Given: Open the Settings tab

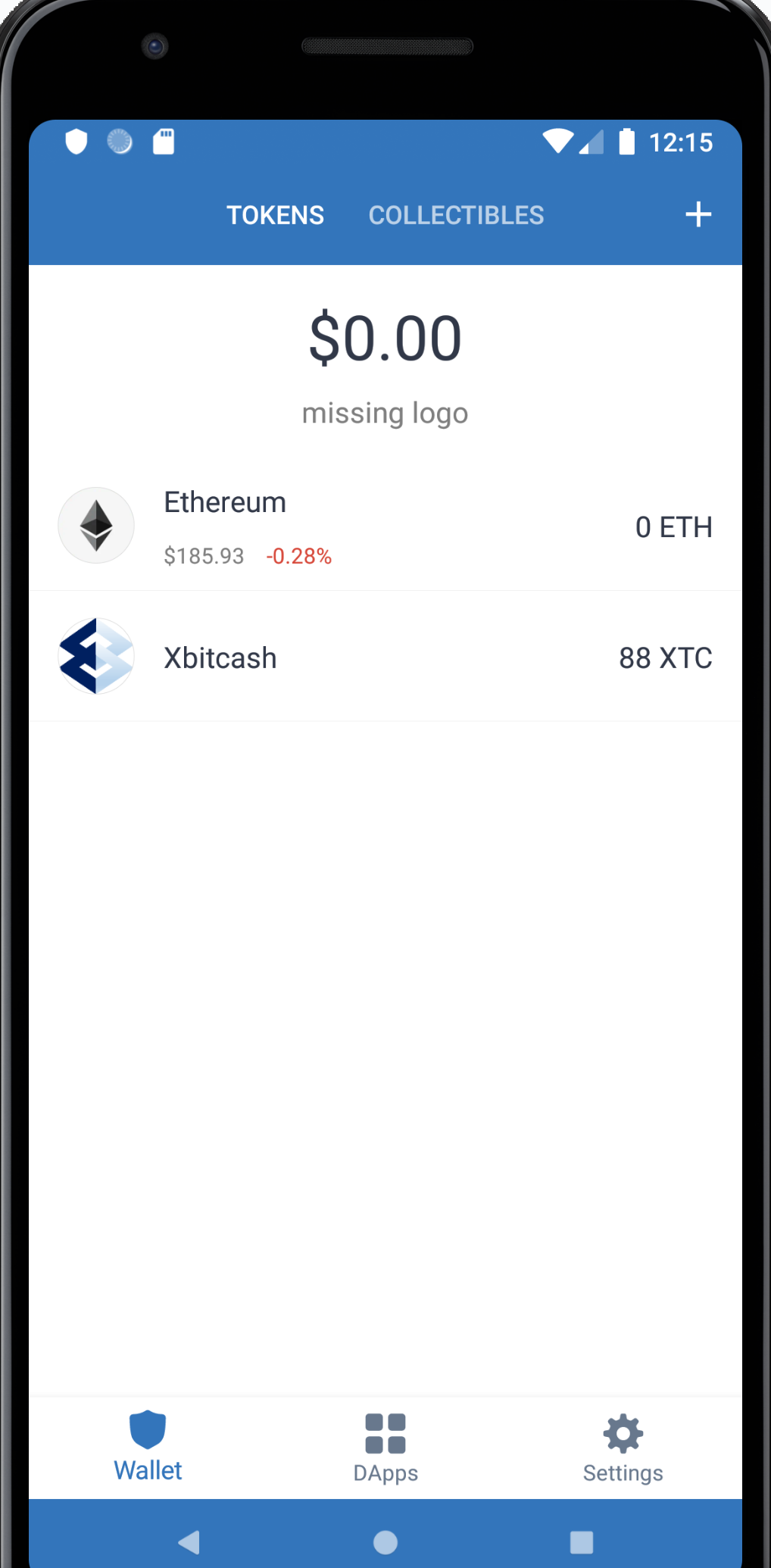Looking at the screenshot, I should [623, 1448].
